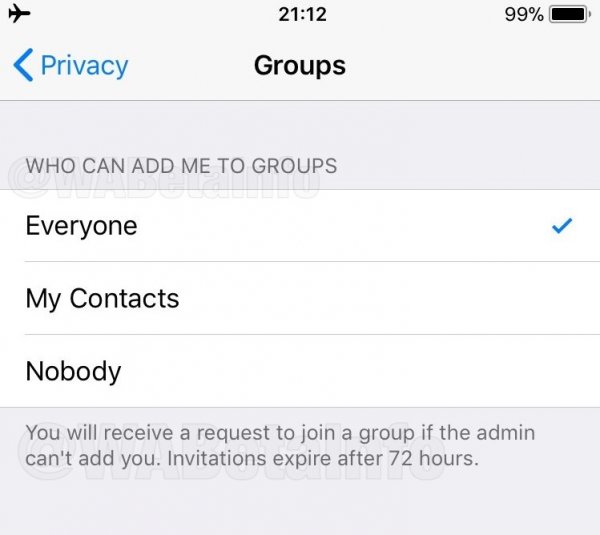Go back to Privacy settings
600x535 pixels.
point(70,66)
